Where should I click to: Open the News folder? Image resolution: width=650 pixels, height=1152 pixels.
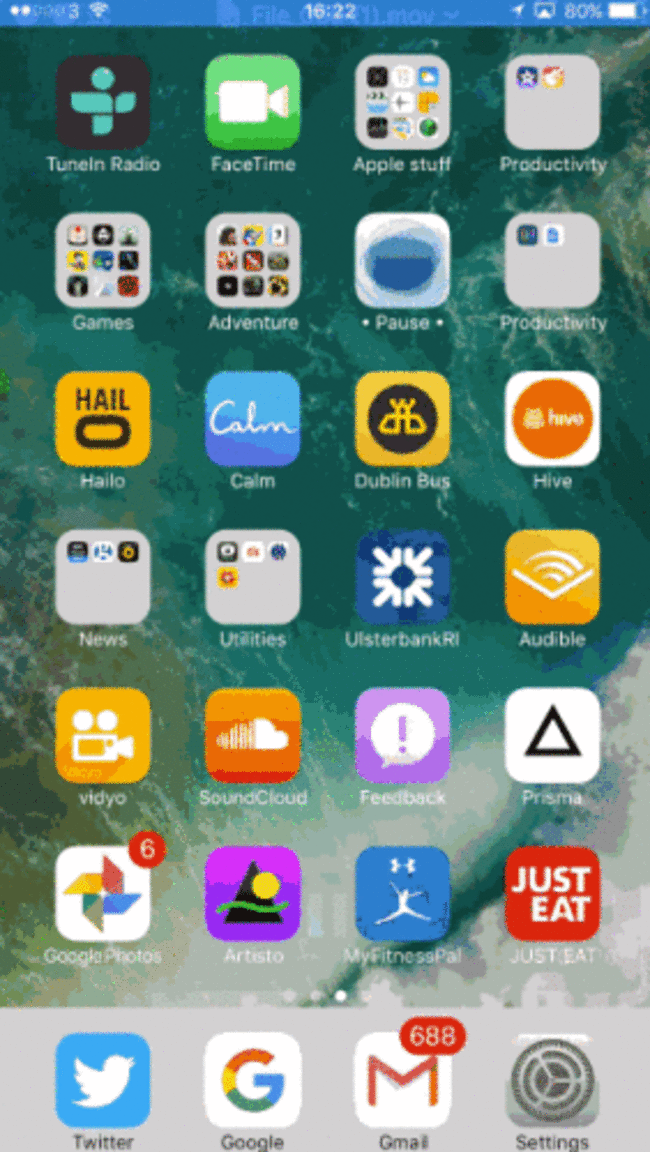click(x=103, y=577)
